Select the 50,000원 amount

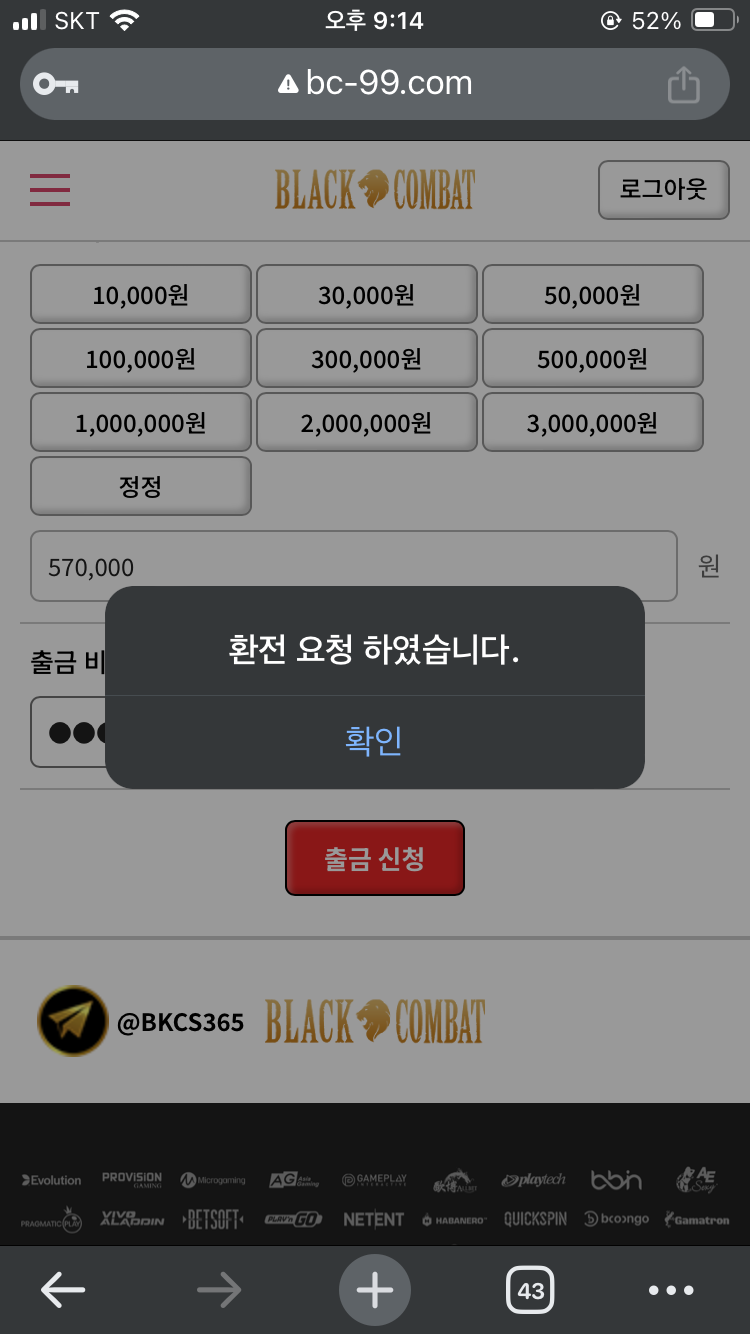(593, 295)
